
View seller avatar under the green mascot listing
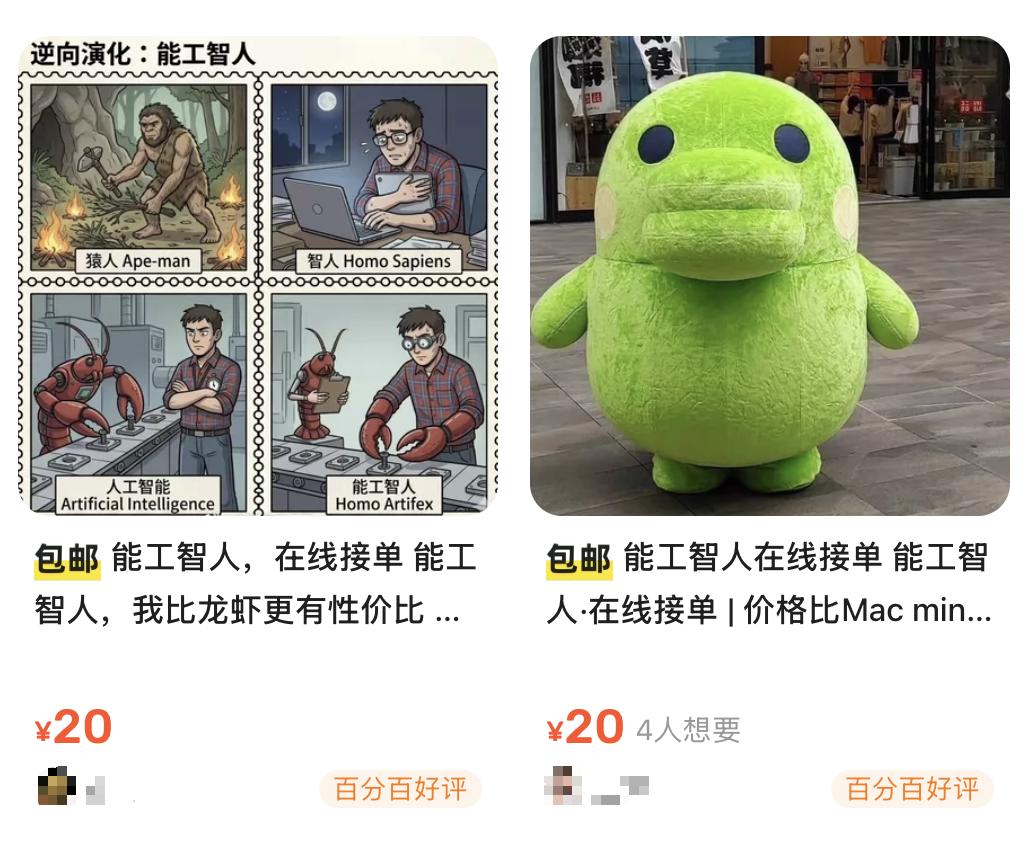click(x=565, y=787)
